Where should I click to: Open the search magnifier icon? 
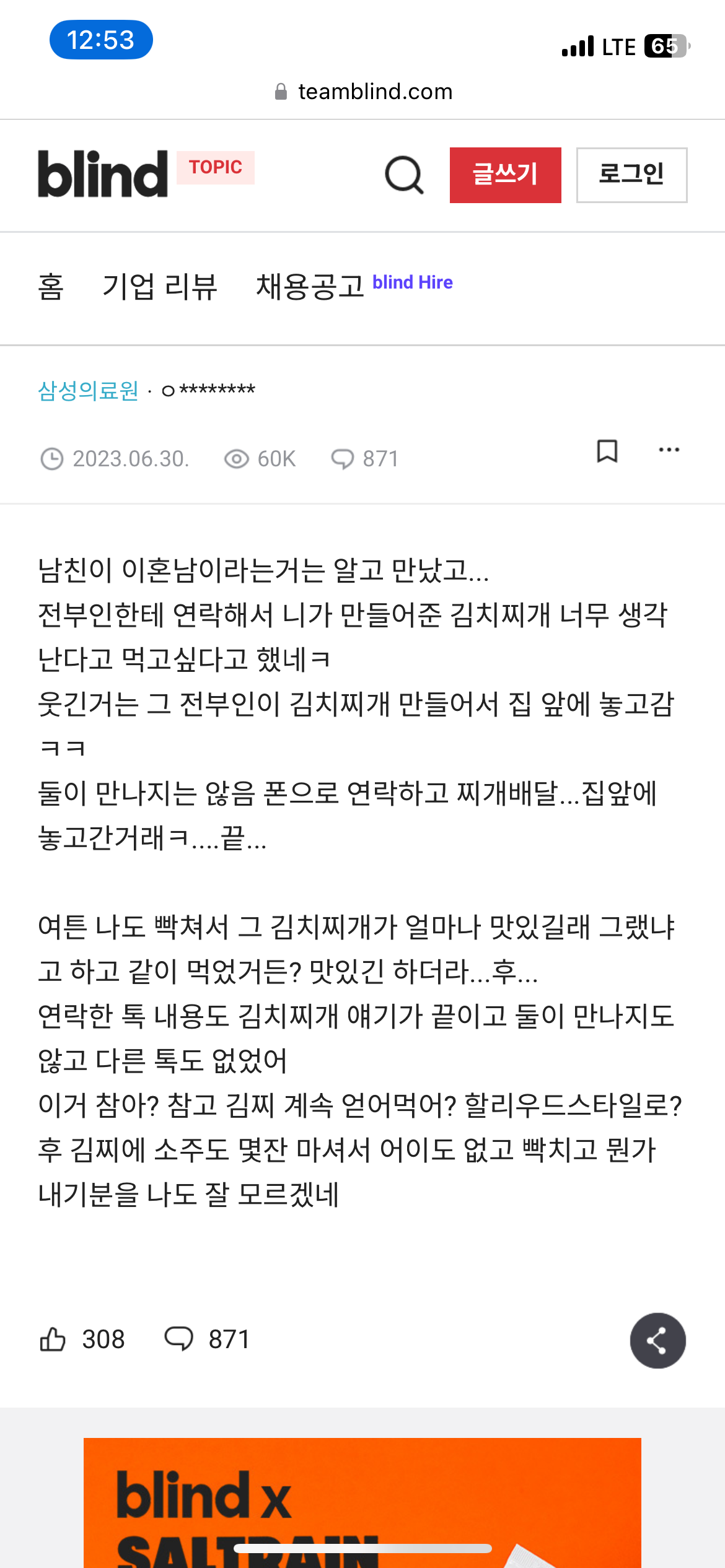404,175
